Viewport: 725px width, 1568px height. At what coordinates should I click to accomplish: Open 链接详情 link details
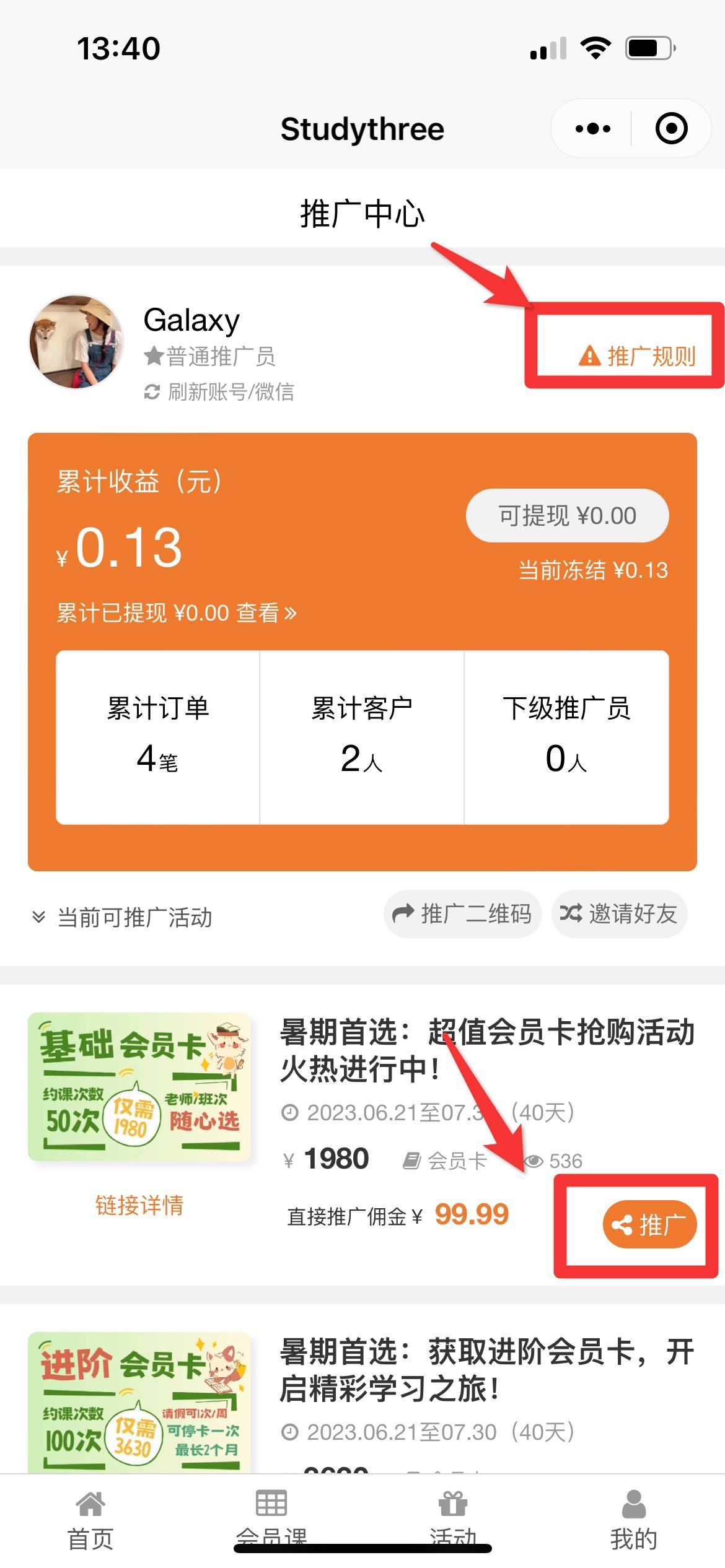click(x=139, y=1205)
